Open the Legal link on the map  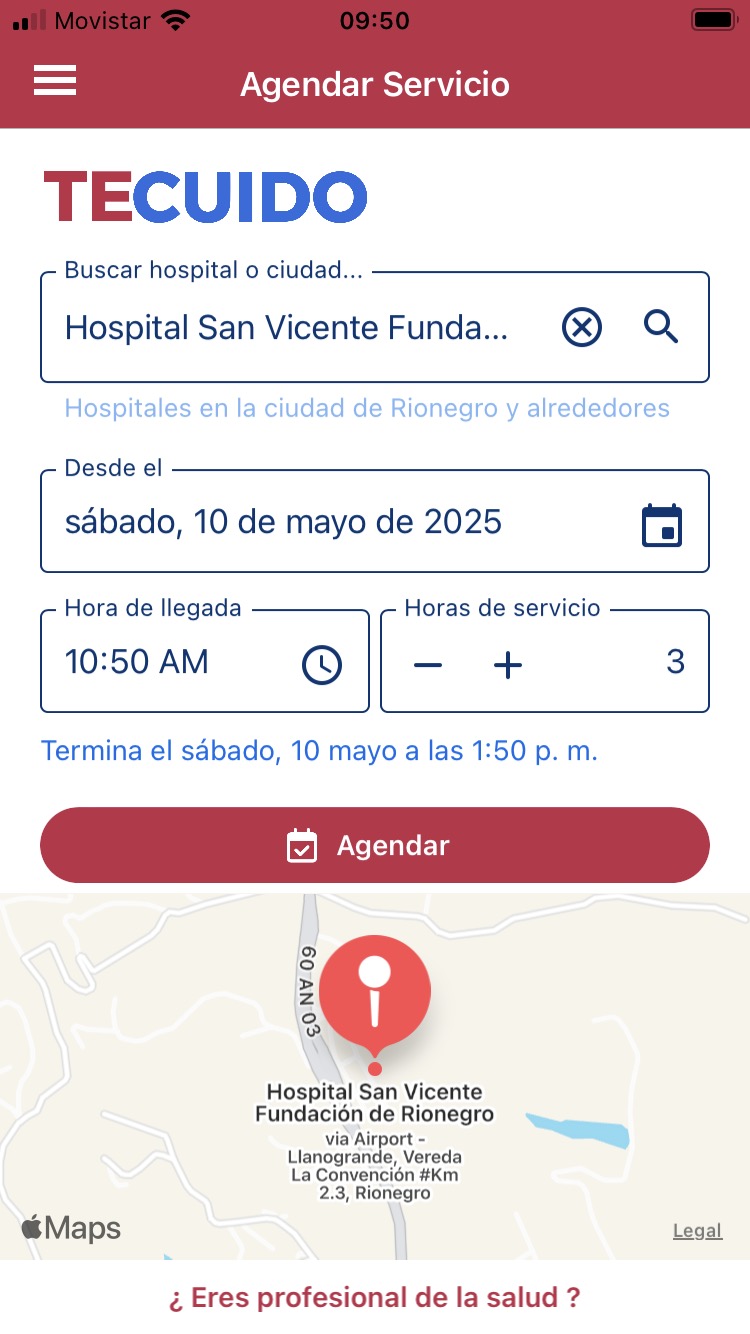click(698, 1231)
